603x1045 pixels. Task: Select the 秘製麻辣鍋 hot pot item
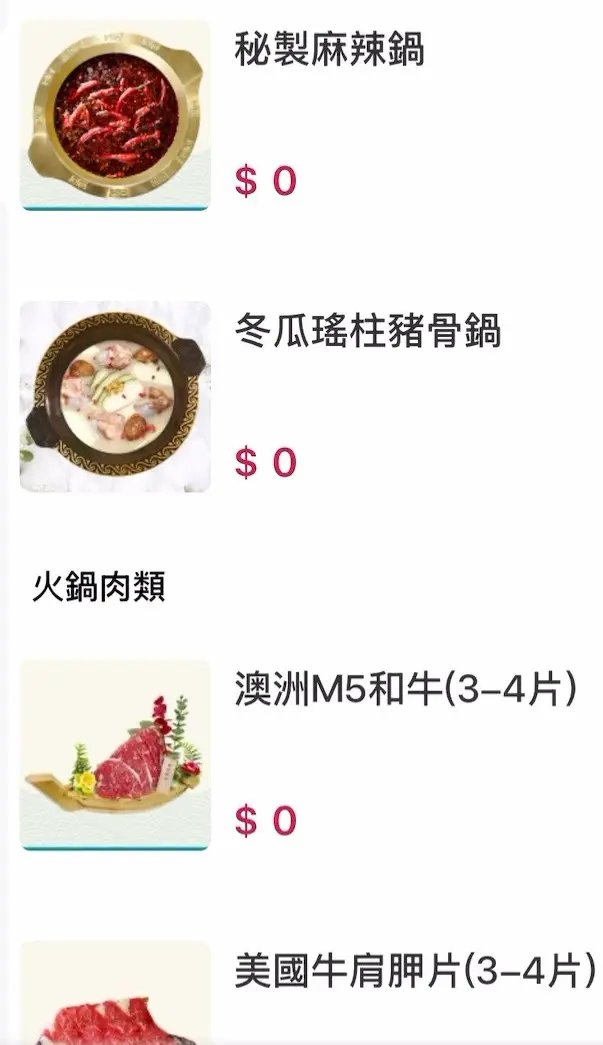(x=329, y=49)
